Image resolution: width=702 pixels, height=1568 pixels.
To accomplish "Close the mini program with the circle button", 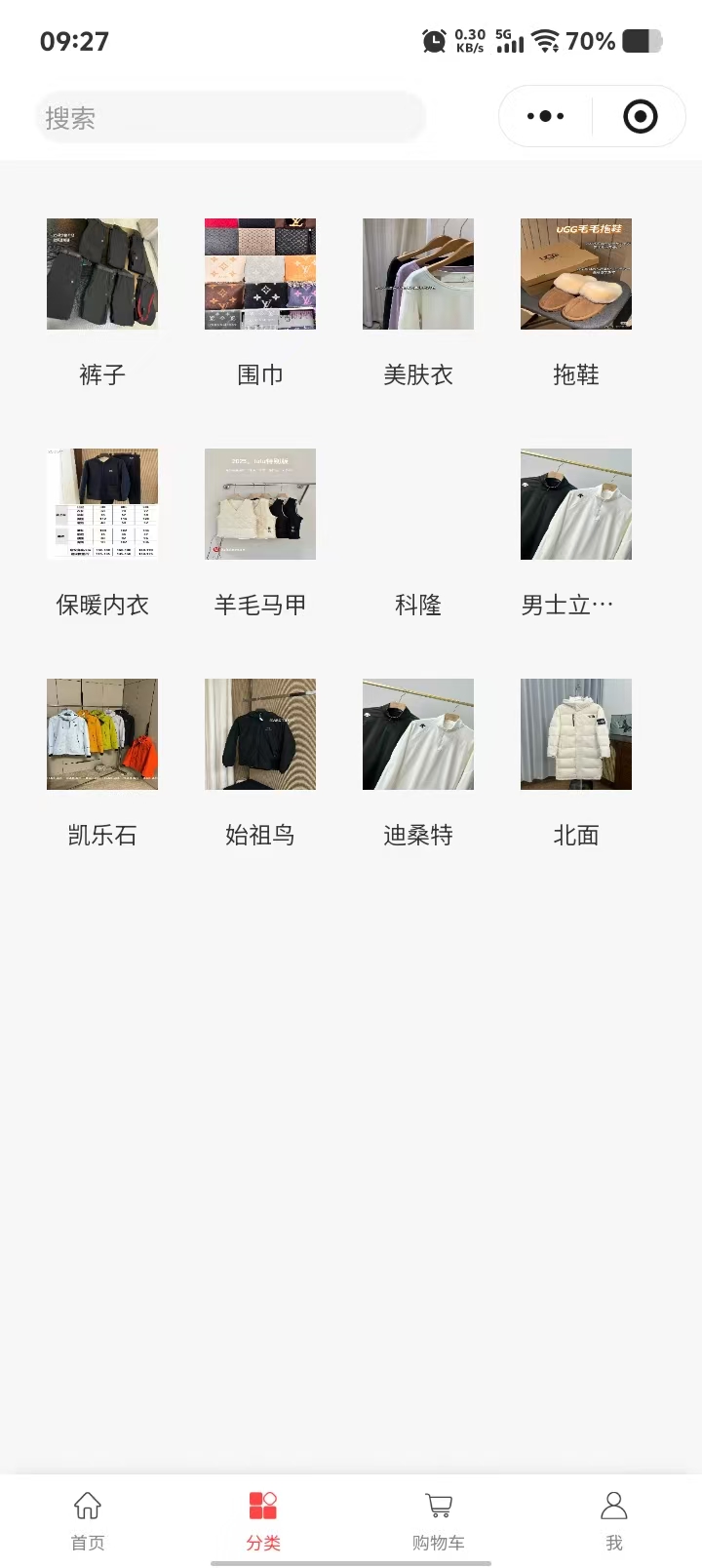I will click(640, 117).
